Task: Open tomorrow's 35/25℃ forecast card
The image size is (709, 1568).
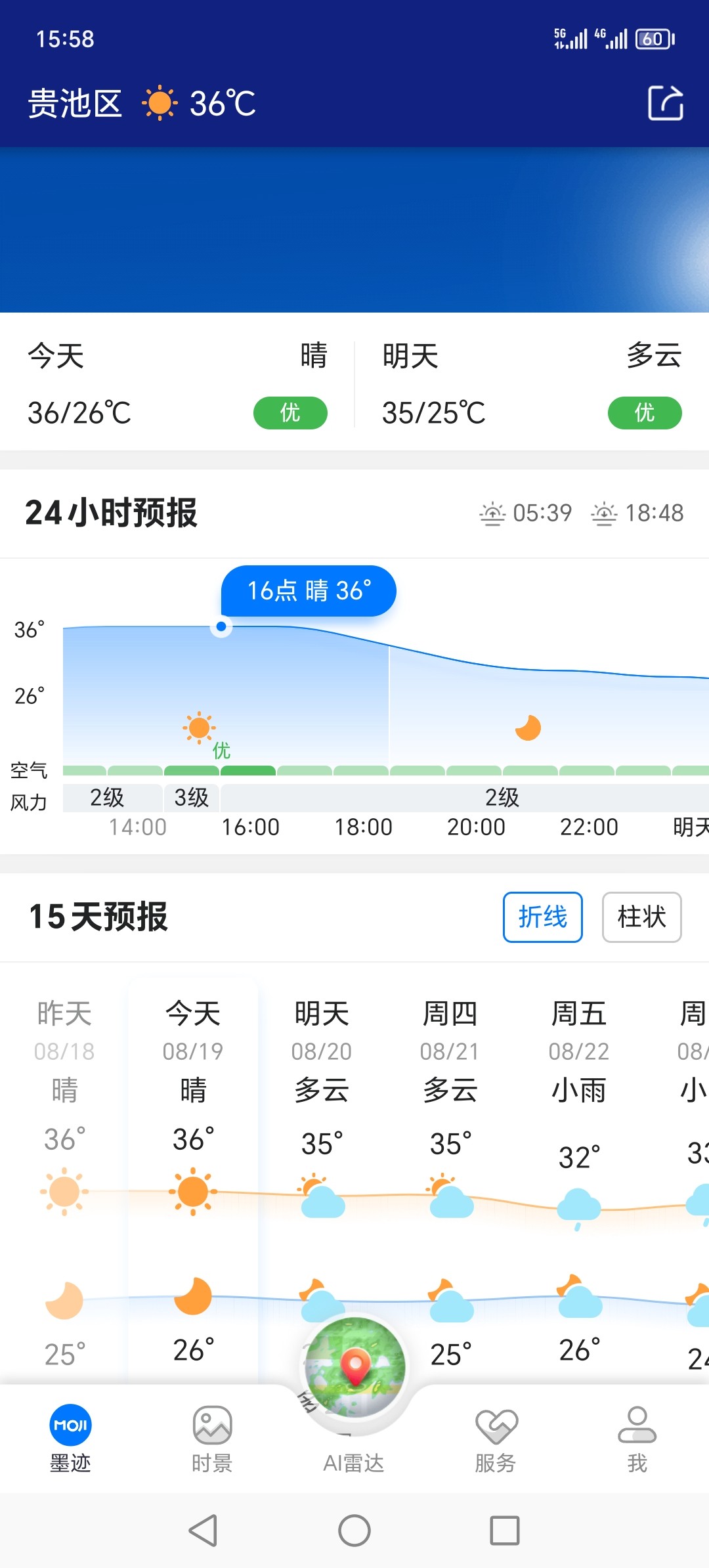Action: 532,384
